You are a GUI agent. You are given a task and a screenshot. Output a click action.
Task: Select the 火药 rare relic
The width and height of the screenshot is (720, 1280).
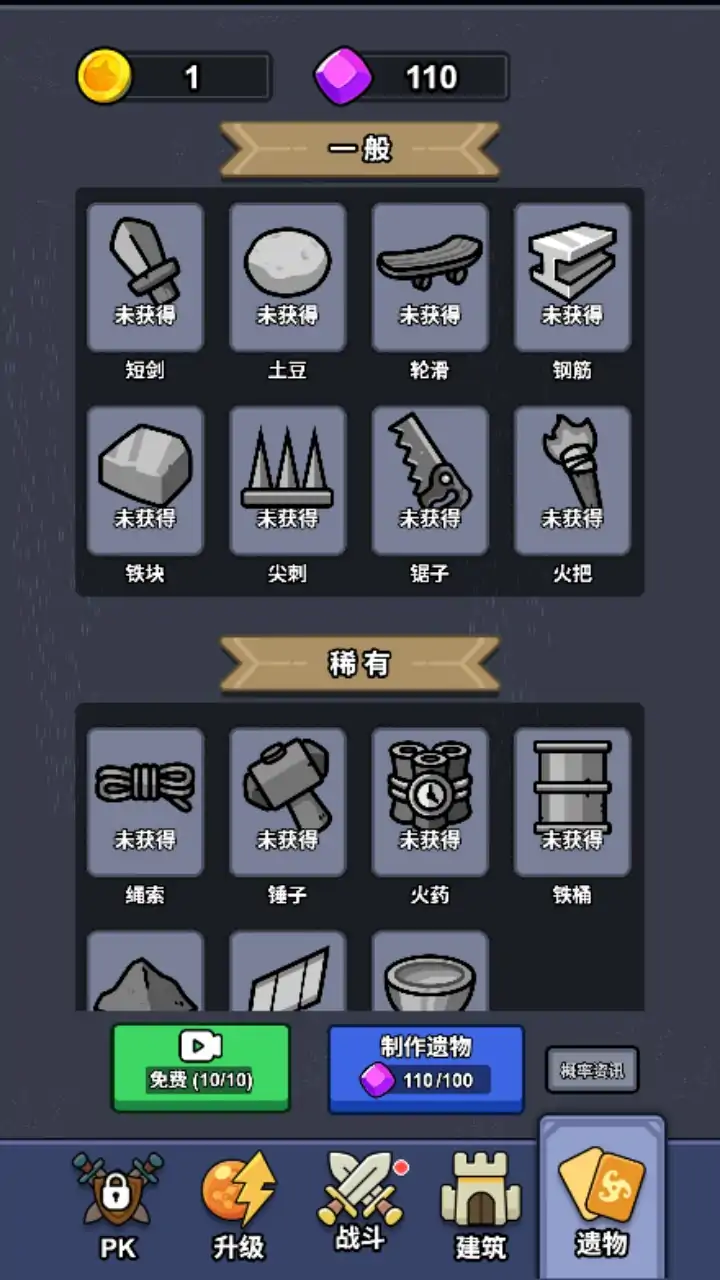point(430,802)
